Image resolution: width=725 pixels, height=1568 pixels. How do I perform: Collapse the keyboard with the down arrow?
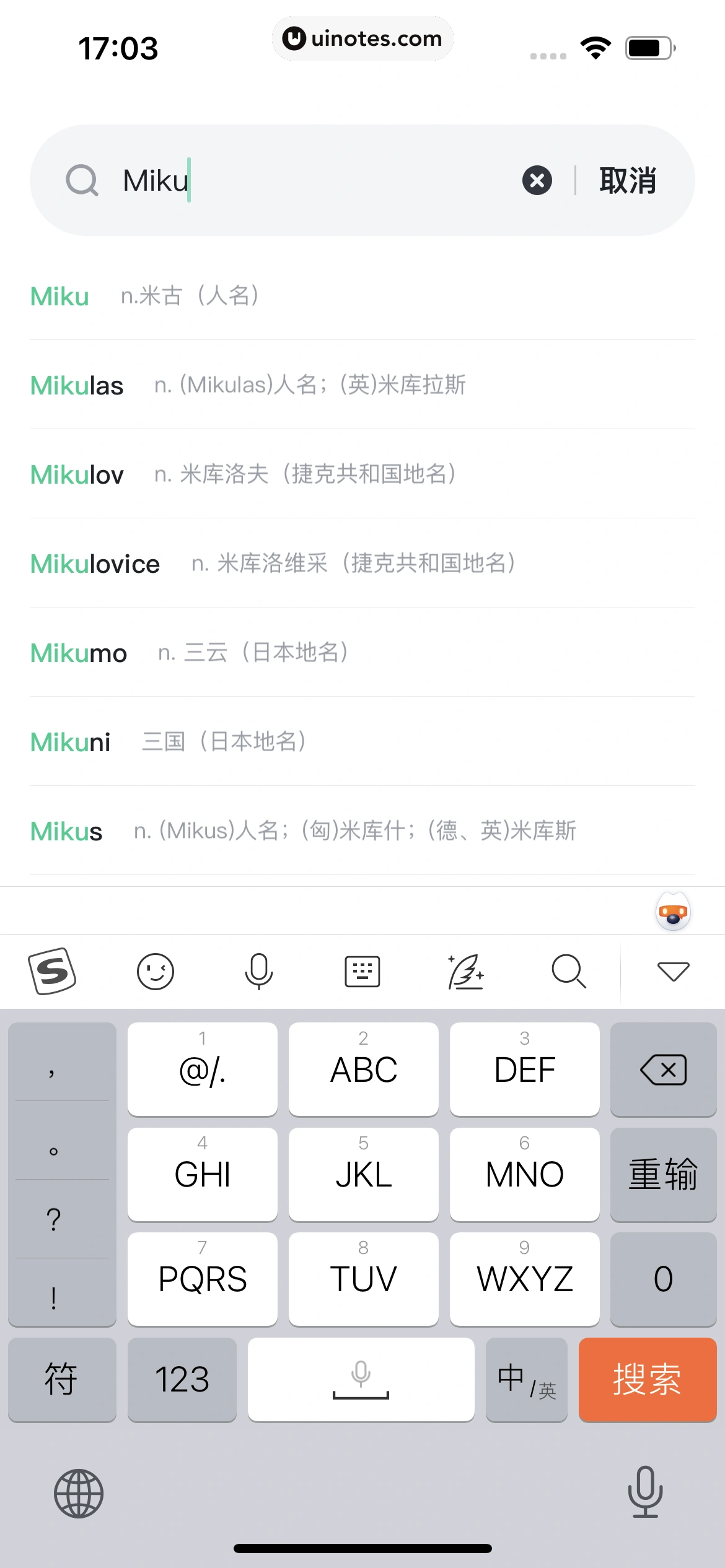point(673,971)
